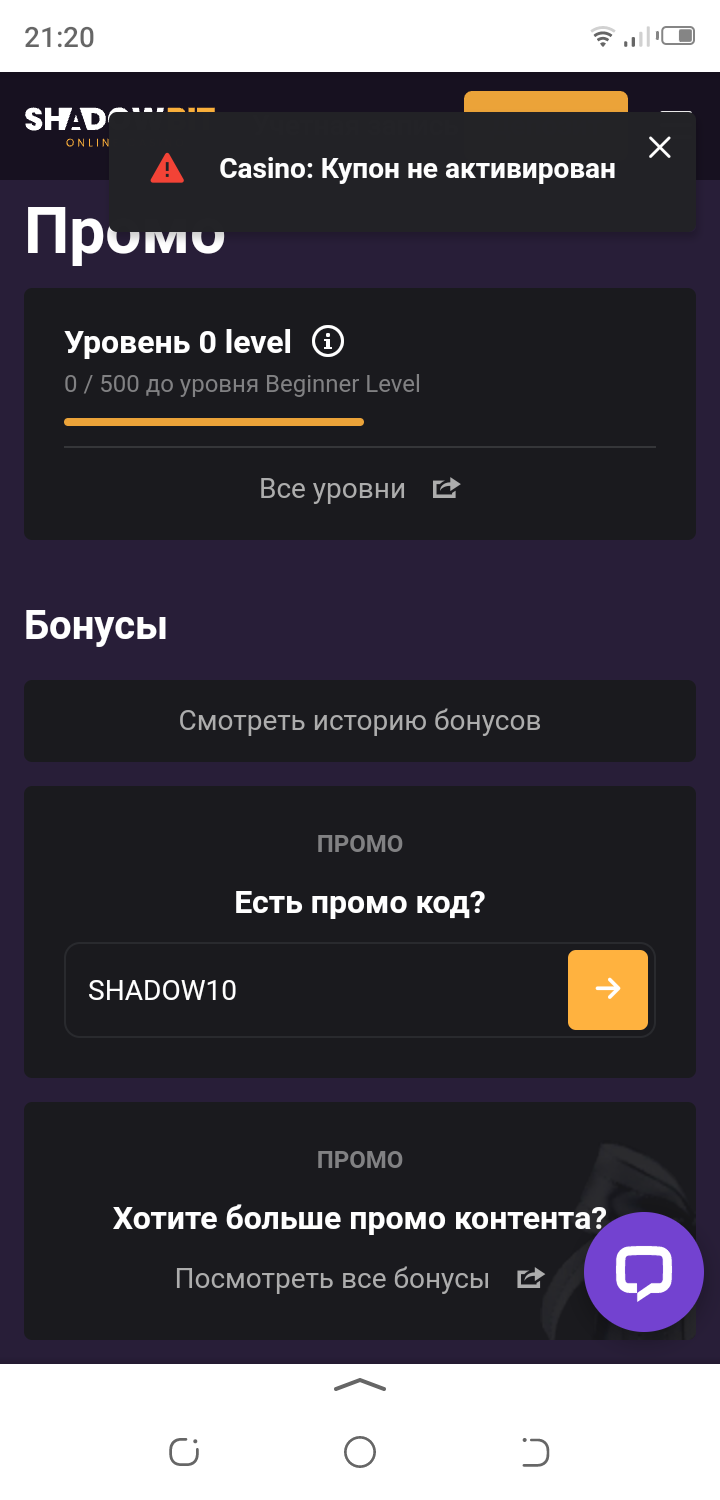Open Посмотреть все бонусы link
Image resolution: width=720 pixels, height=1500 pixels.
(x=358, y=1278)
